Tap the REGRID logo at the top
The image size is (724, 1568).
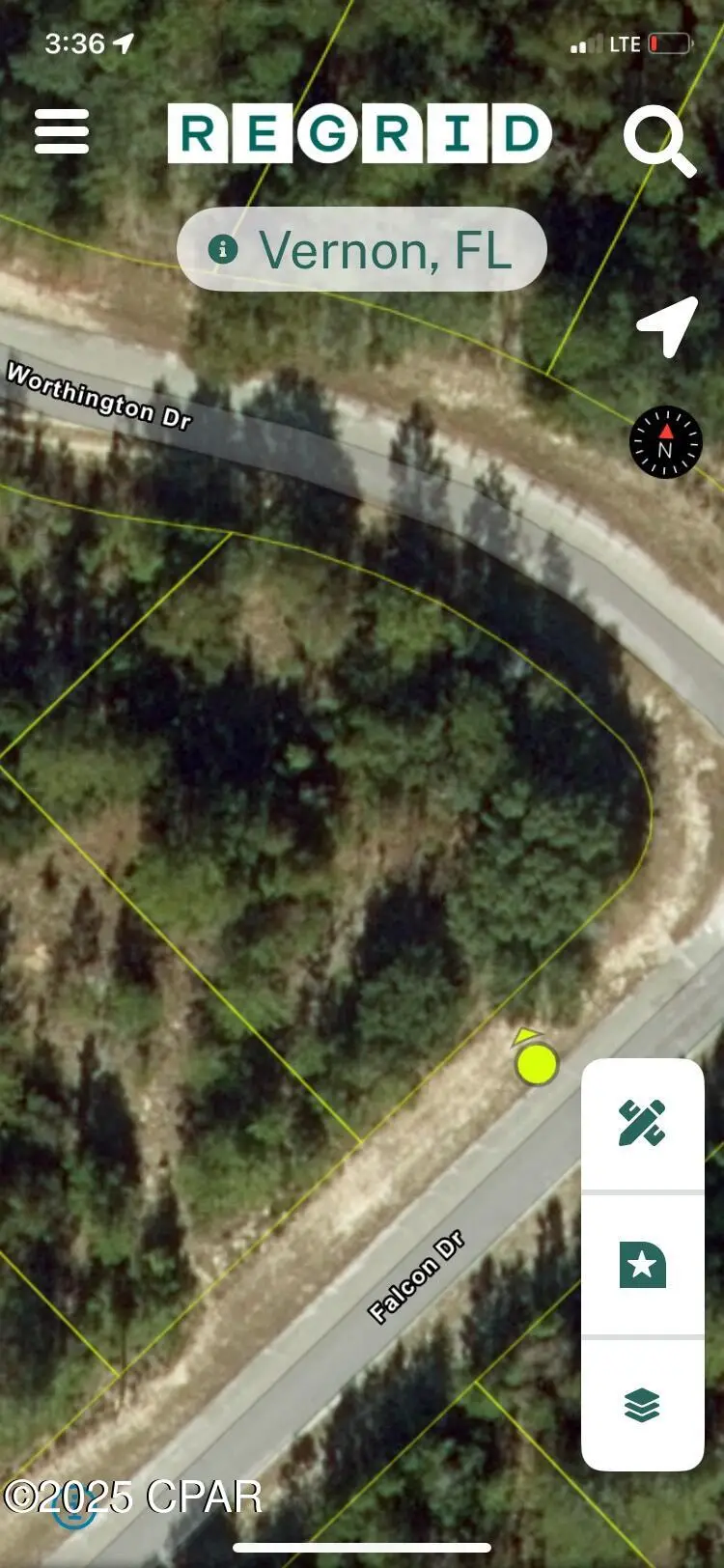362,134
